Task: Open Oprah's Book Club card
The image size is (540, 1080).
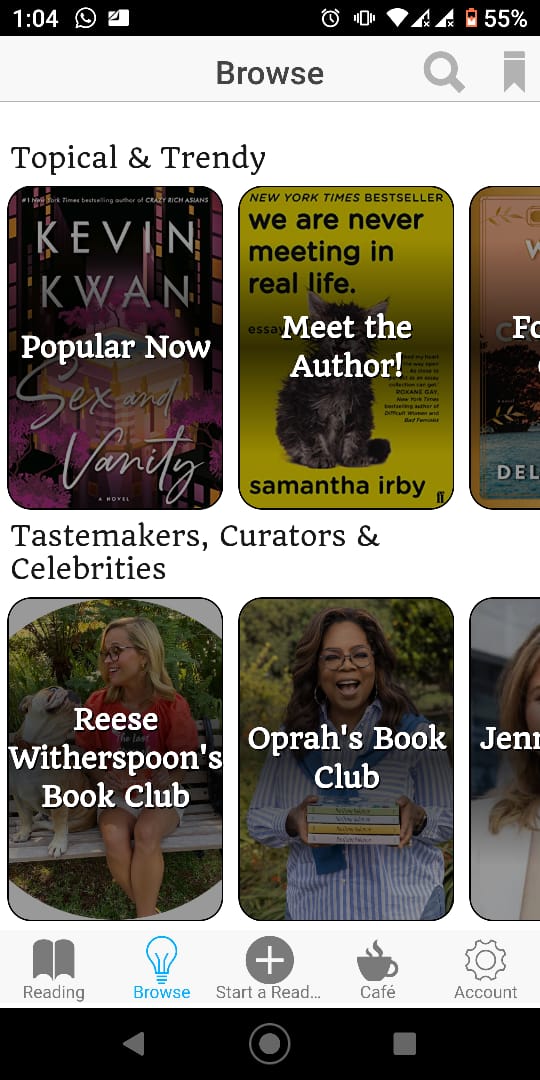Action: pos(346,759)
